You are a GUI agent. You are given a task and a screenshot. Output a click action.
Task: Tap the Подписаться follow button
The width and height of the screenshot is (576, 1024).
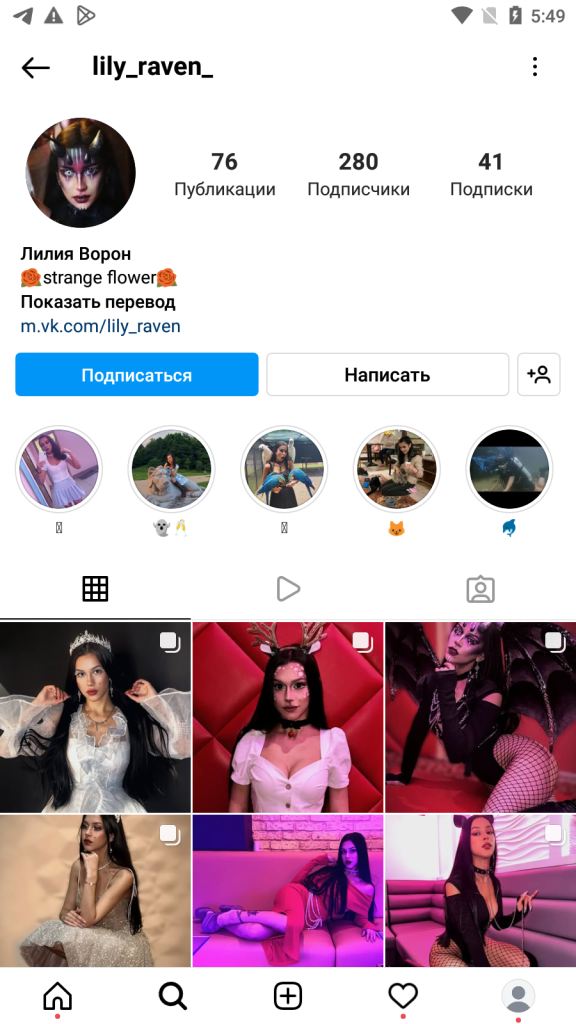[x=136, y=375]
